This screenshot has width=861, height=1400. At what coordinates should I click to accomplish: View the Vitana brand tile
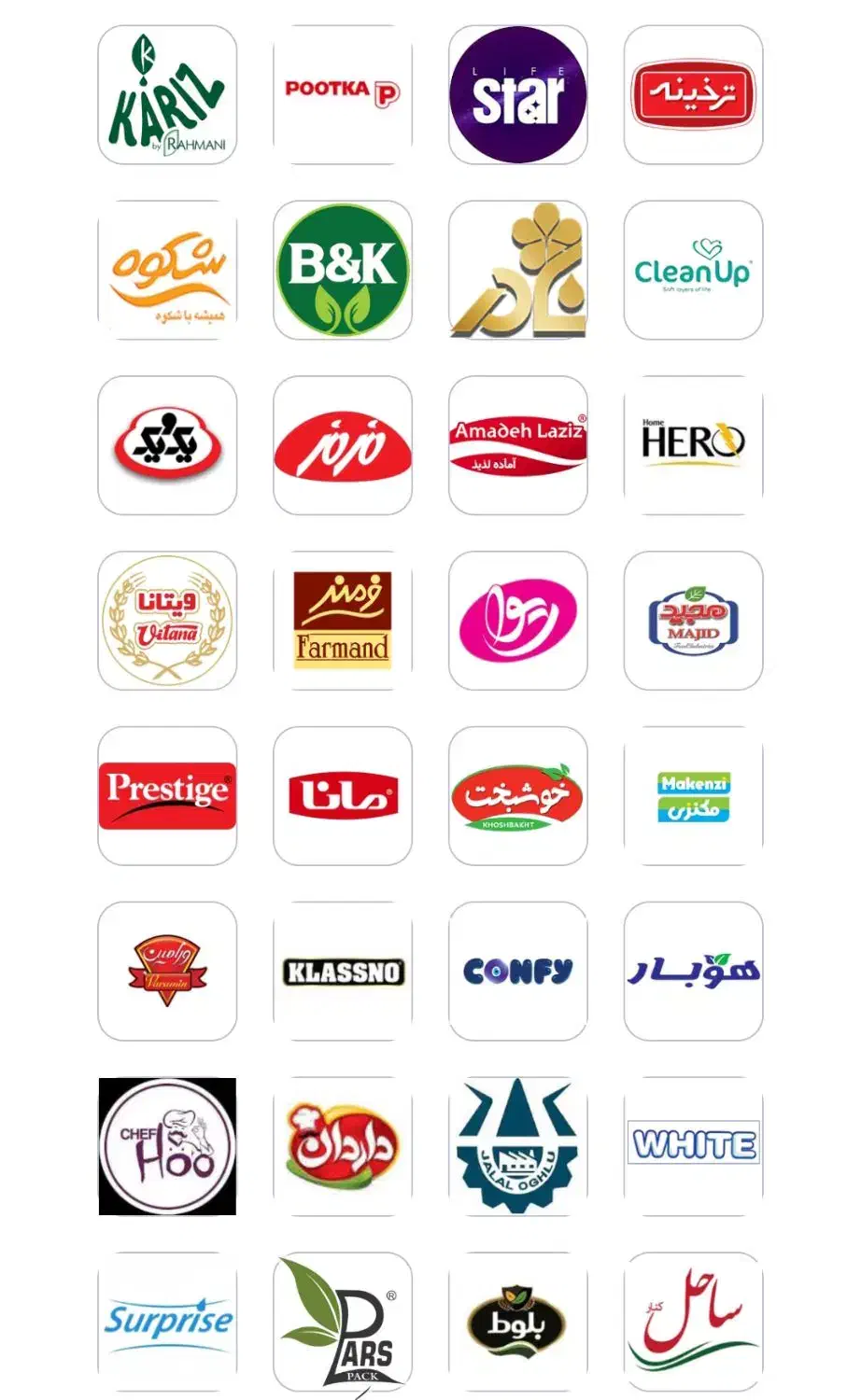[x=167, y=622]
